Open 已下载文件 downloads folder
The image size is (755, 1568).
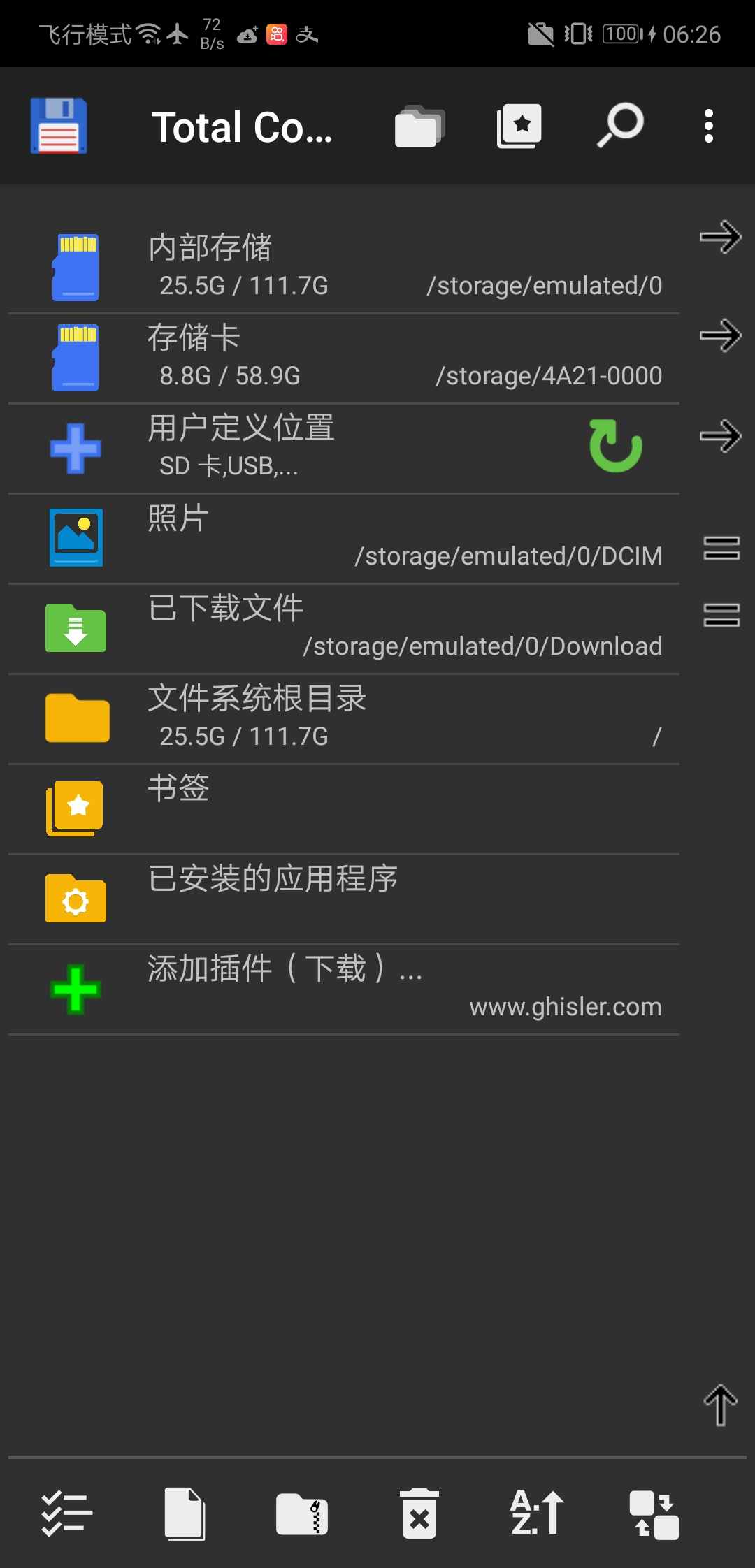pos(343,627)
